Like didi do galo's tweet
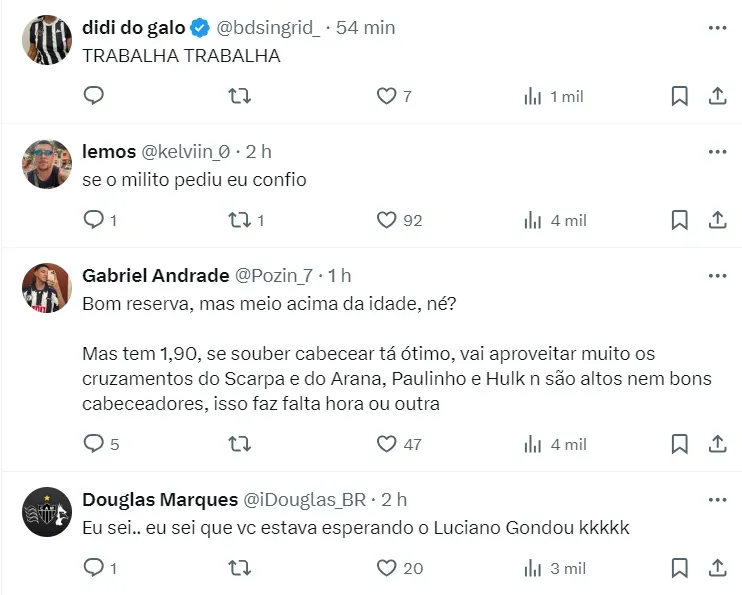 pyautogui.click(x=386, y=96)
